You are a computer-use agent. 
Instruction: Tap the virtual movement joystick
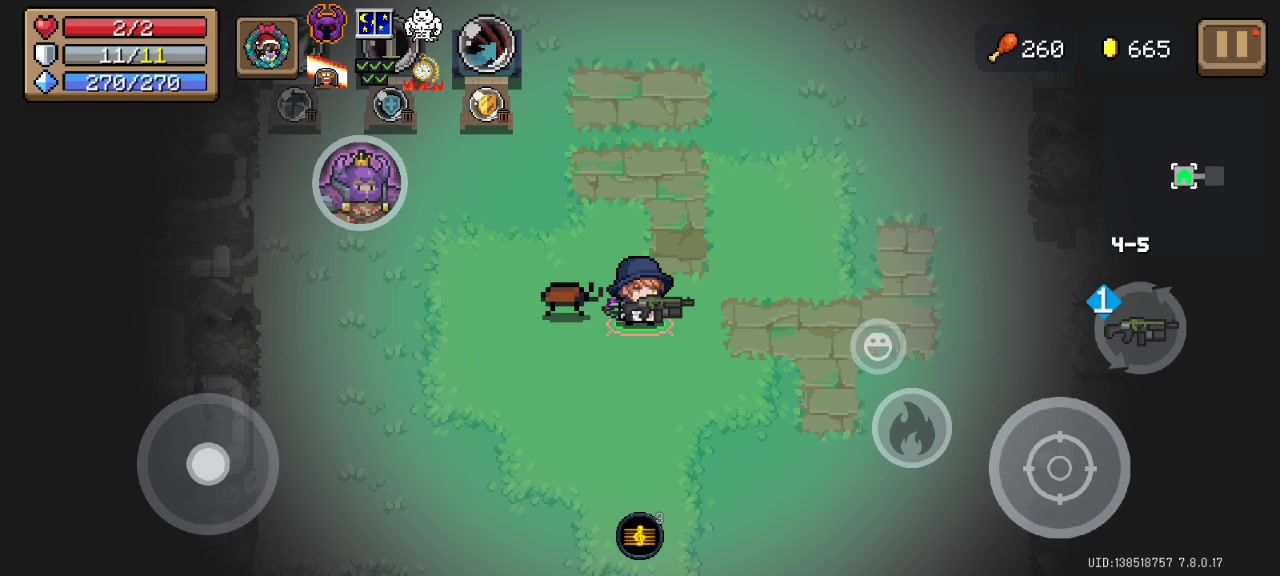click(208, 464)
